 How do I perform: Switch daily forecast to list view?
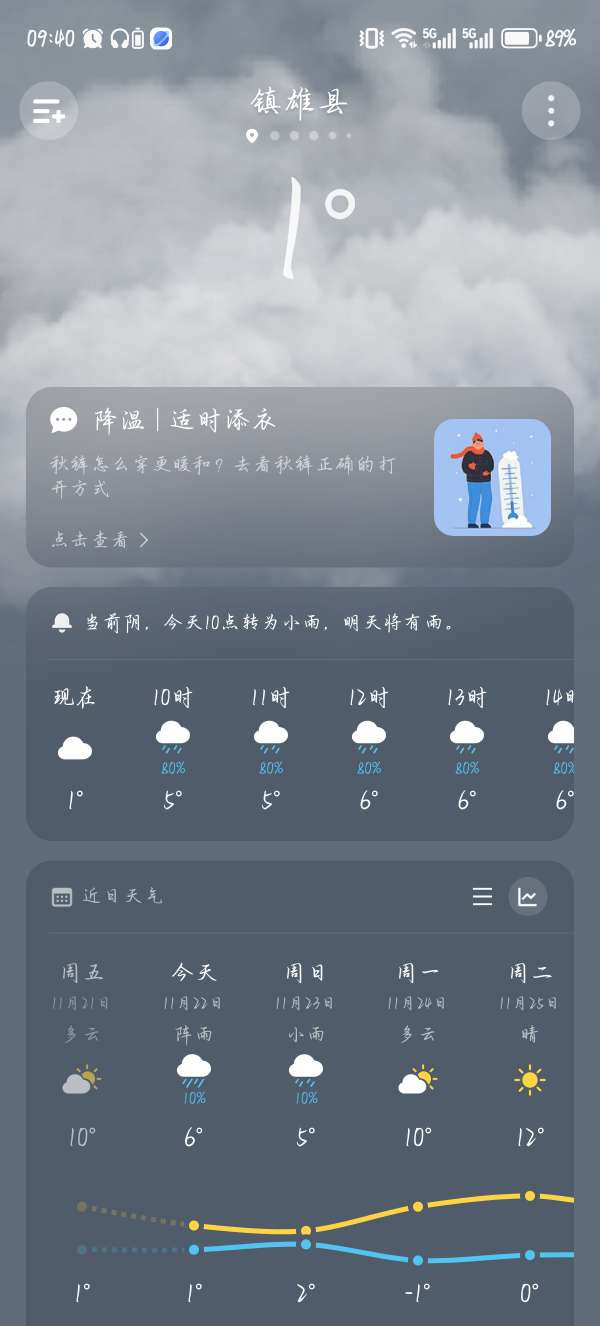(482, 897)
